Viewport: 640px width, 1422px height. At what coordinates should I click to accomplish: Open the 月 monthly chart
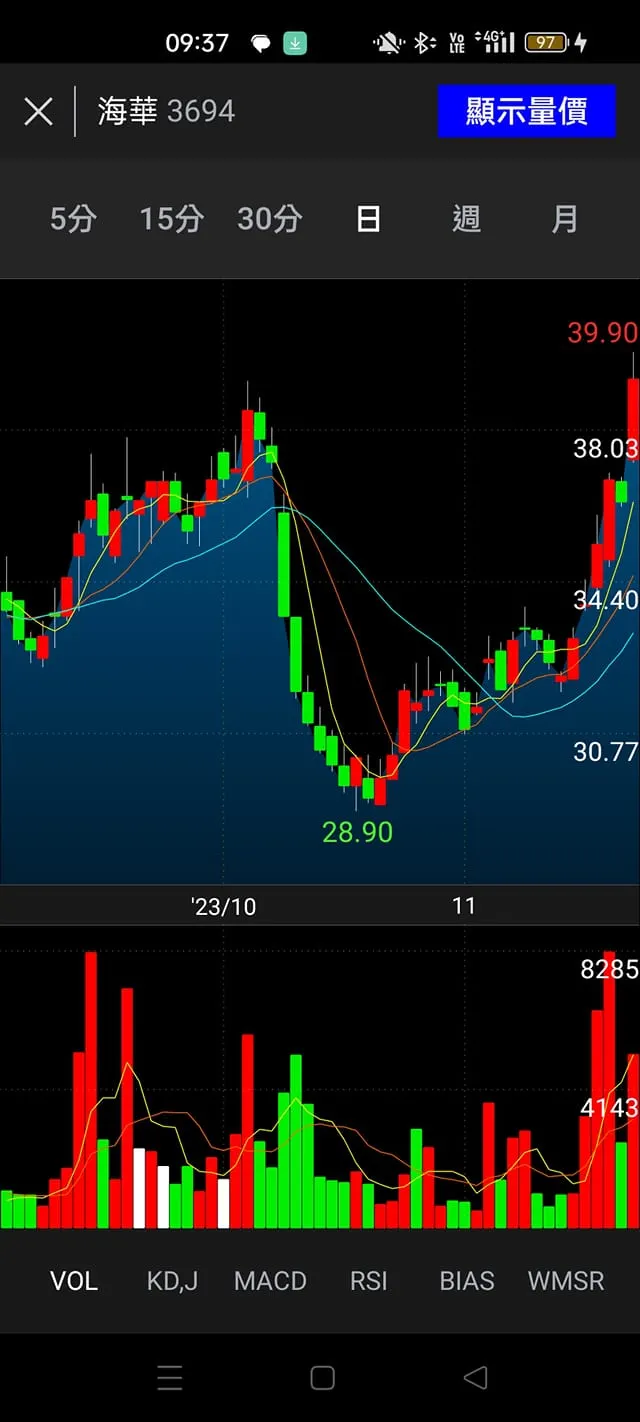[565, 219]
